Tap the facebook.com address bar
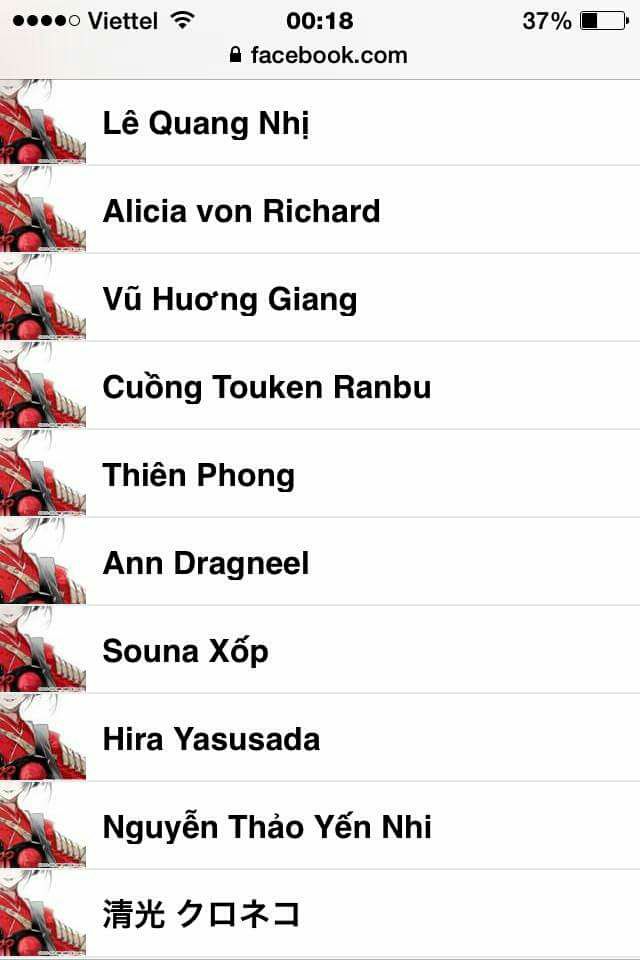The width and height of the screenshot is (640, 960). coord(320,55)
